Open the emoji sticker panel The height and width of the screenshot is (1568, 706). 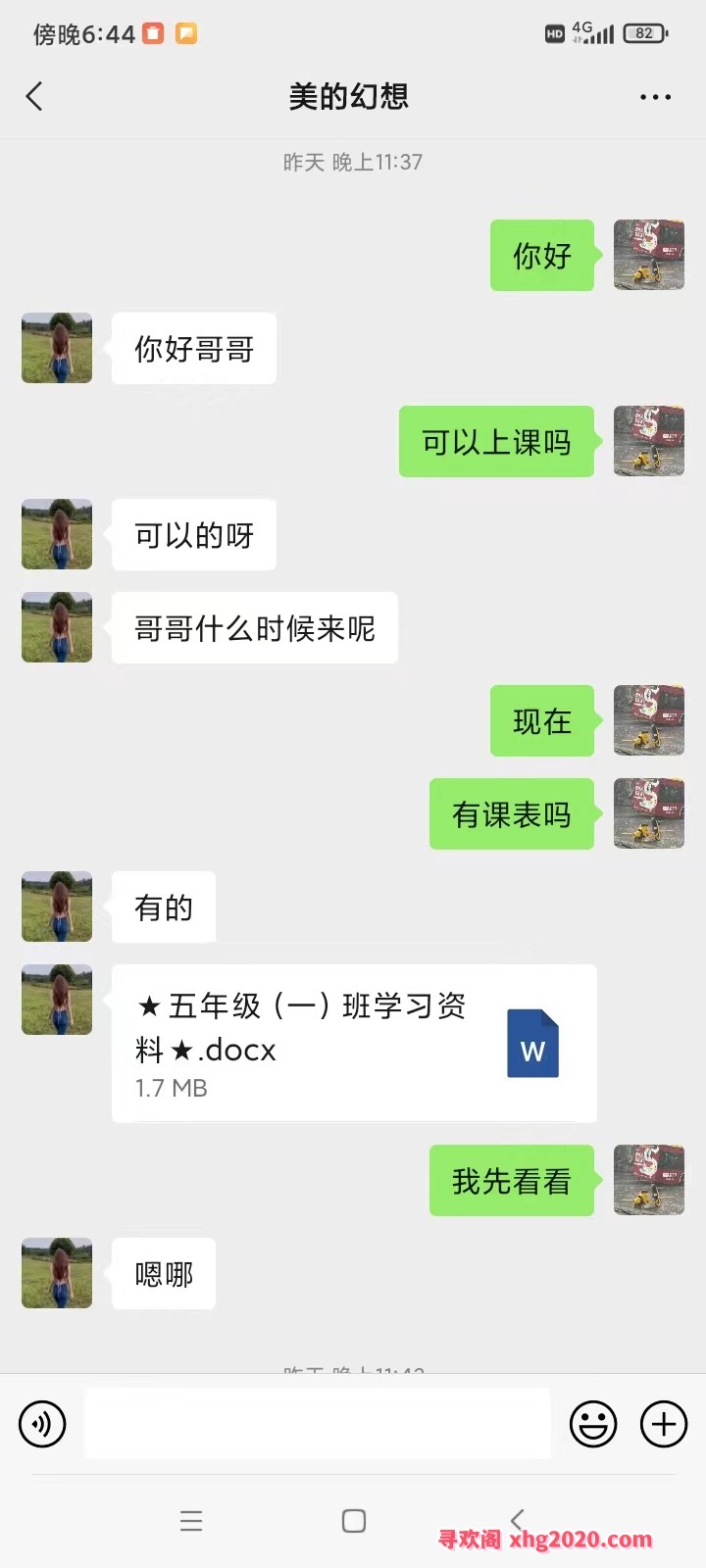point(593,1424)
